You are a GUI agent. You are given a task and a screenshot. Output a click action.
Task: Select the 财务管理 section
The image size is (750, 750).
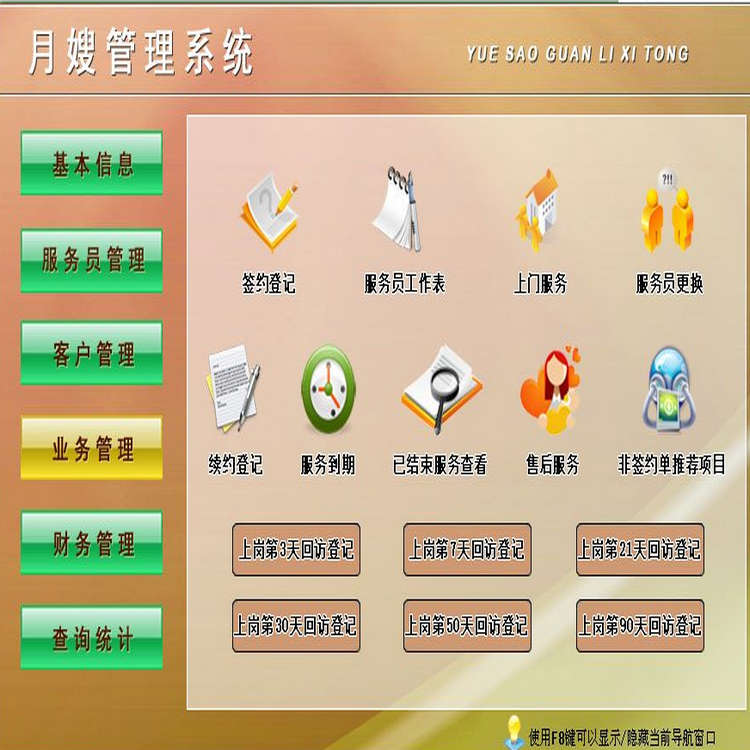click(91, 543)
